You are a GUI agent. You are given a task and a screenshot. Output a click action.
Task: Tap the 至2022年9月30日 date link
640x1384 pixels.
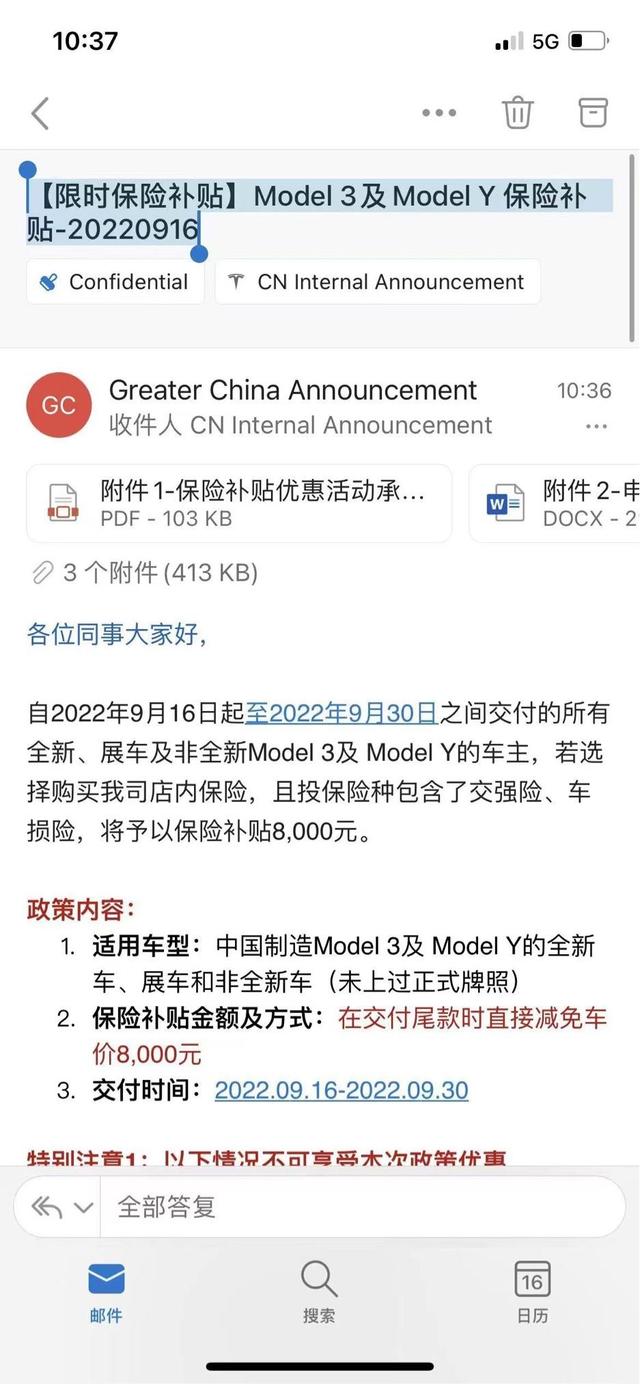(341, 713)
